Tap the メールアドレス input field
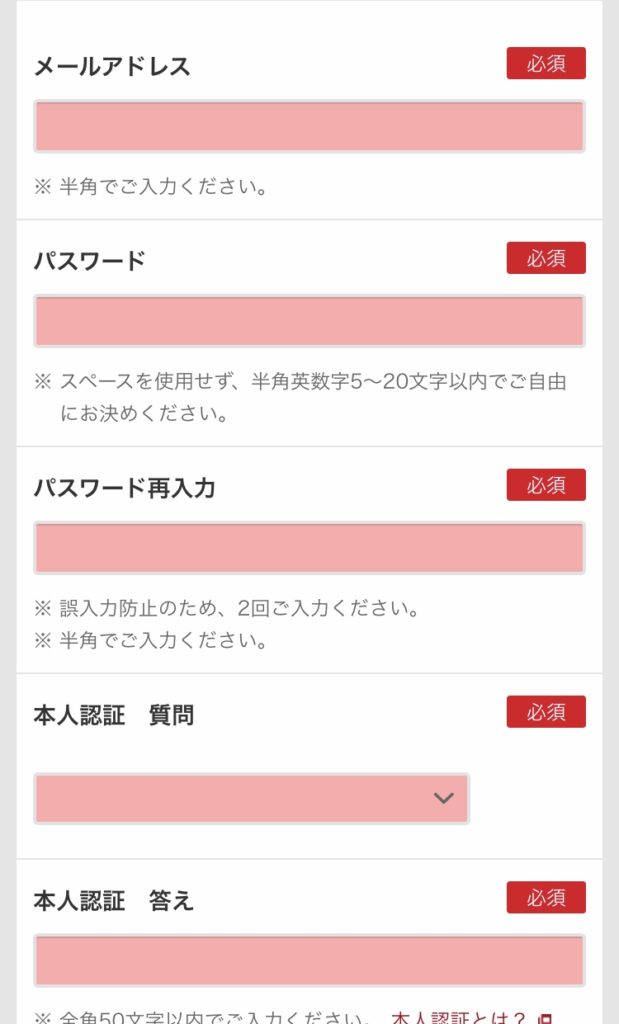Viewport: 619px width, 1024px height. [309, 126]
